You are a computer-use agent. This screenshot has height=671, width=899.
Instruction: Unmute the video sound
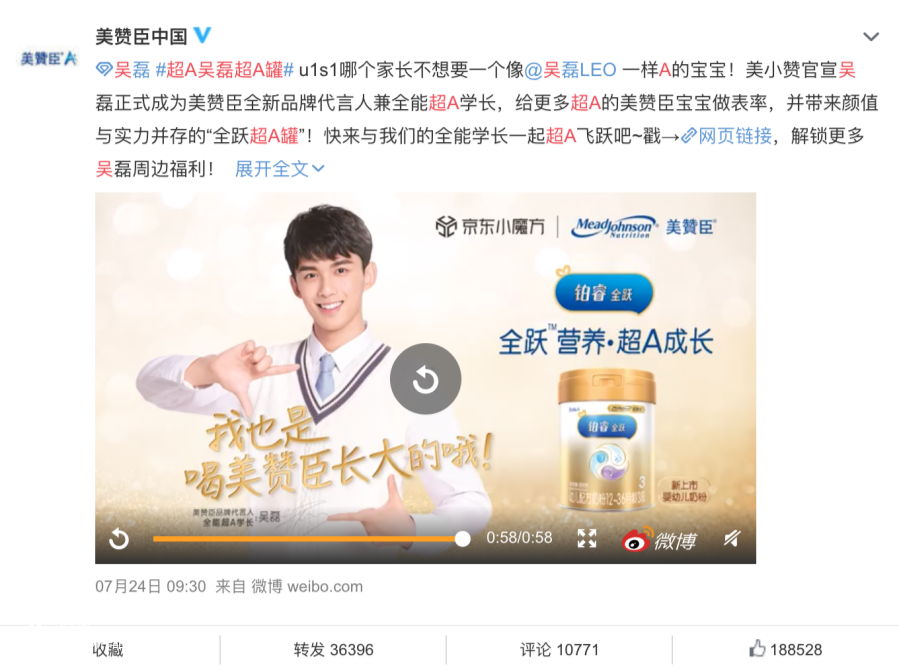[731, 539]
